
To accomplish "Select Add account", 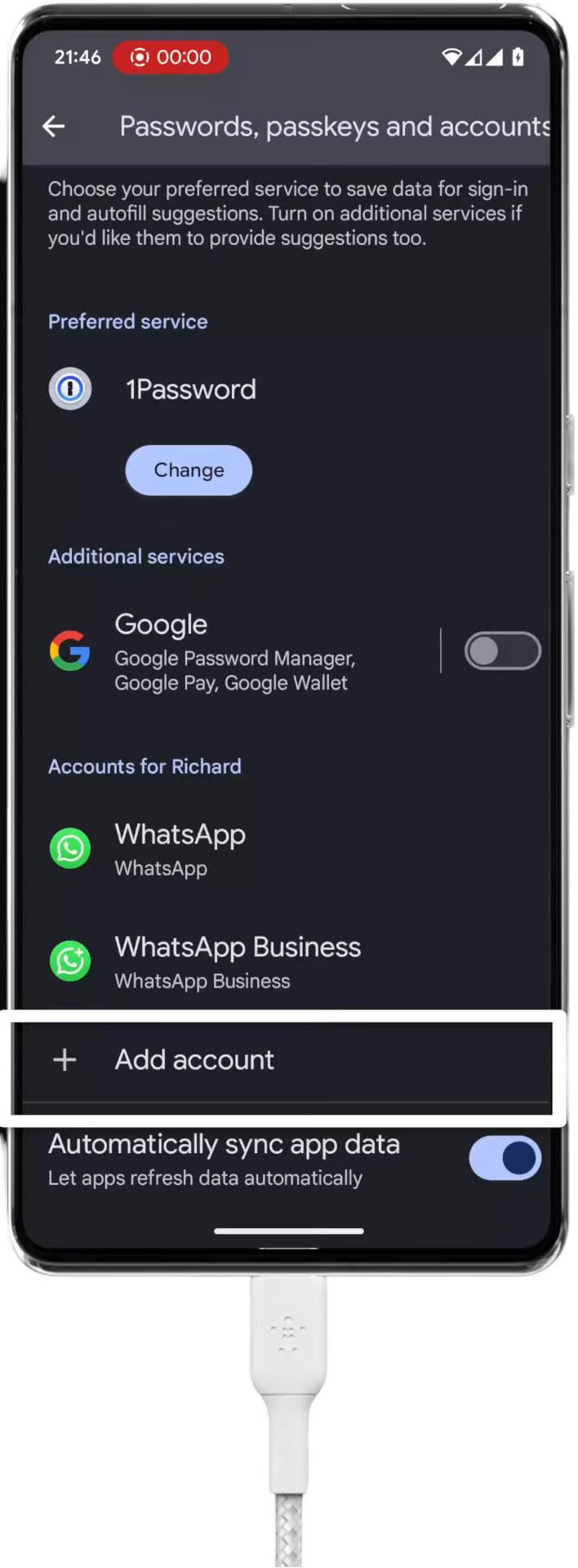I will [x=194, y=1060].
